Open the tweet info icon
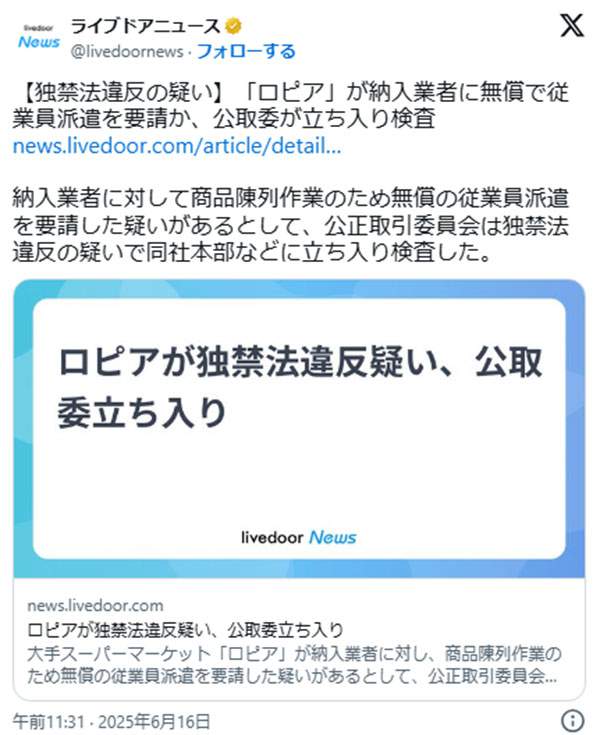The image size is (600, 735). click(x=572, y=720)
